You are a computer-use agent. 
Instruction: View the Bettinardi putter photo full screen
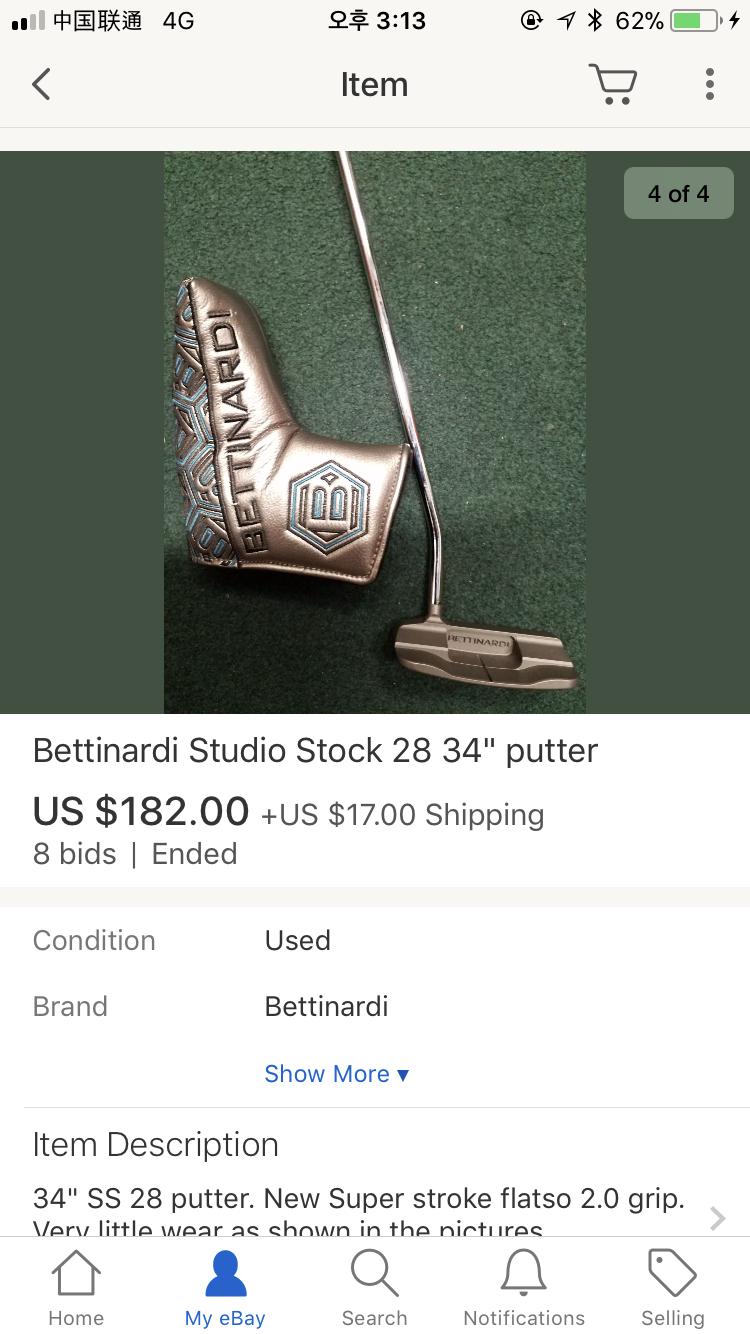click(375, 432)
